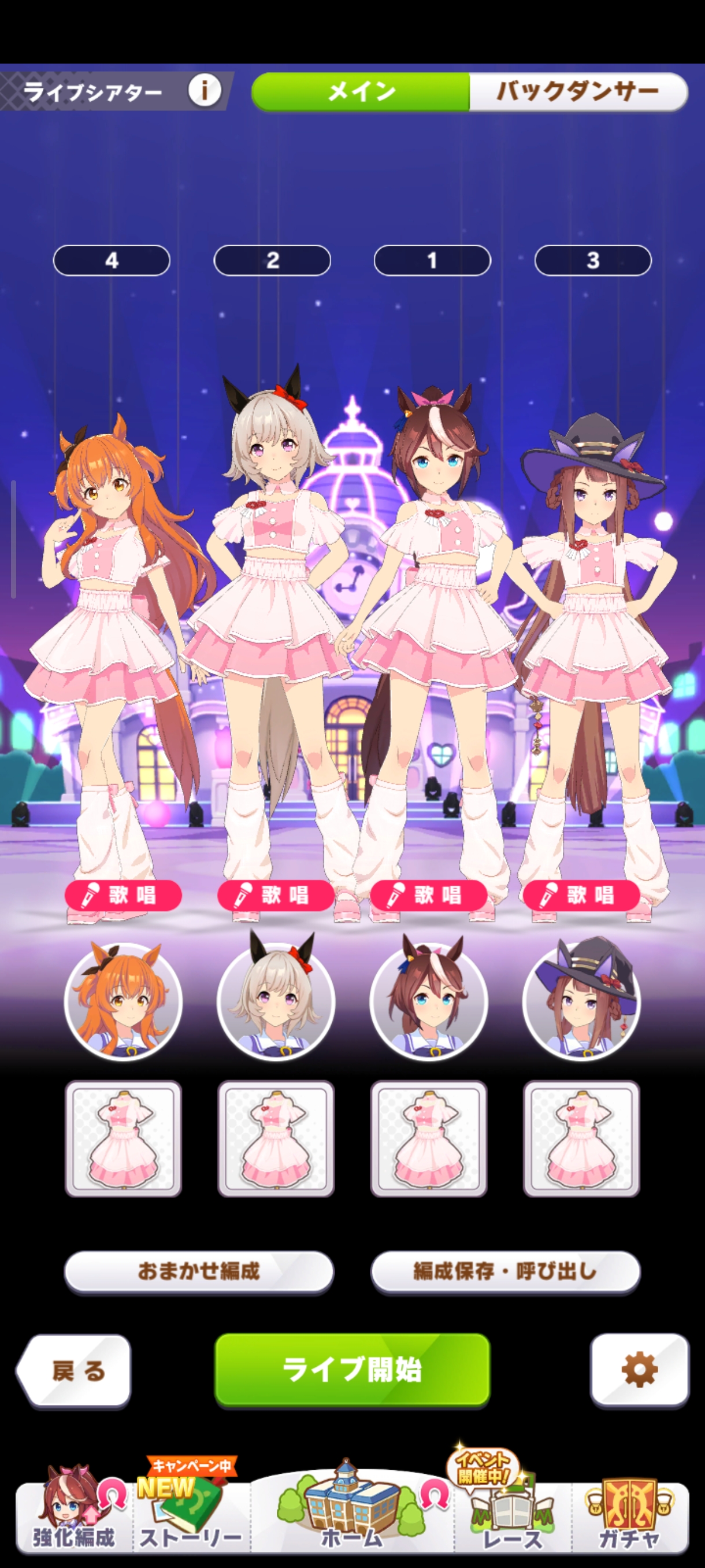Open the gear settings button

[639, 1370]
